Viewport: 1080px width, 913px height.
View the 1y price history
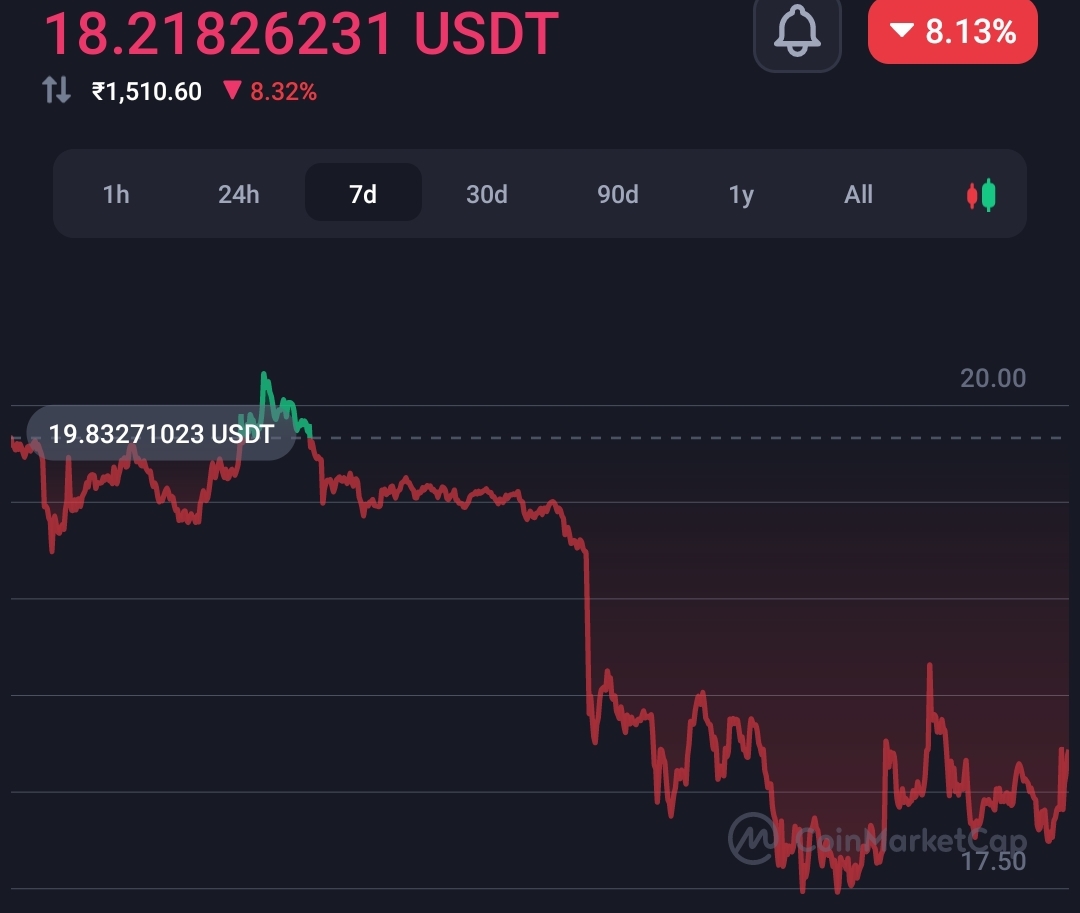pyautogui.click(x=741, y=194)
